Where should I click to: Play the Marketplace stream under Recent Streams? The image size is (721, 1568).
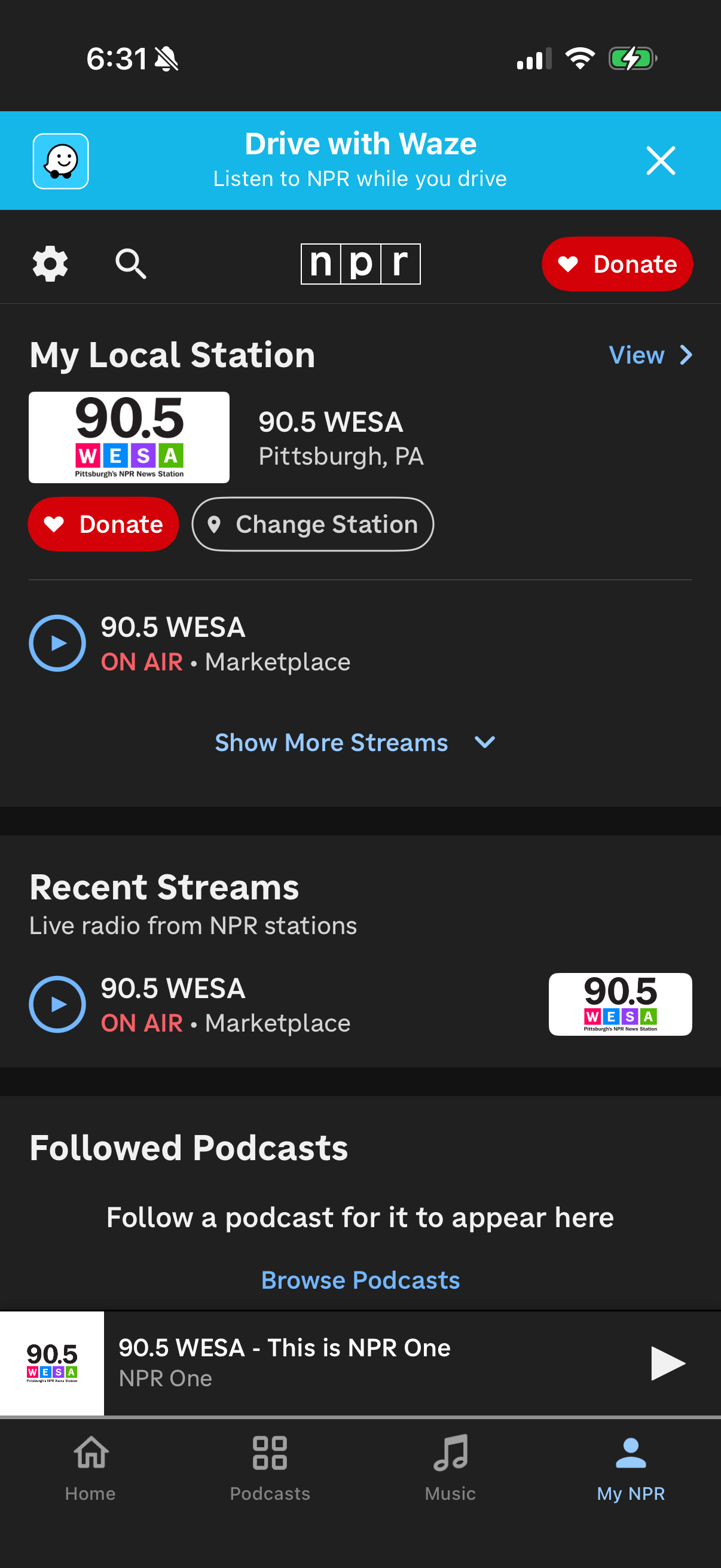pyautogui.click(x=57, y=1003)
